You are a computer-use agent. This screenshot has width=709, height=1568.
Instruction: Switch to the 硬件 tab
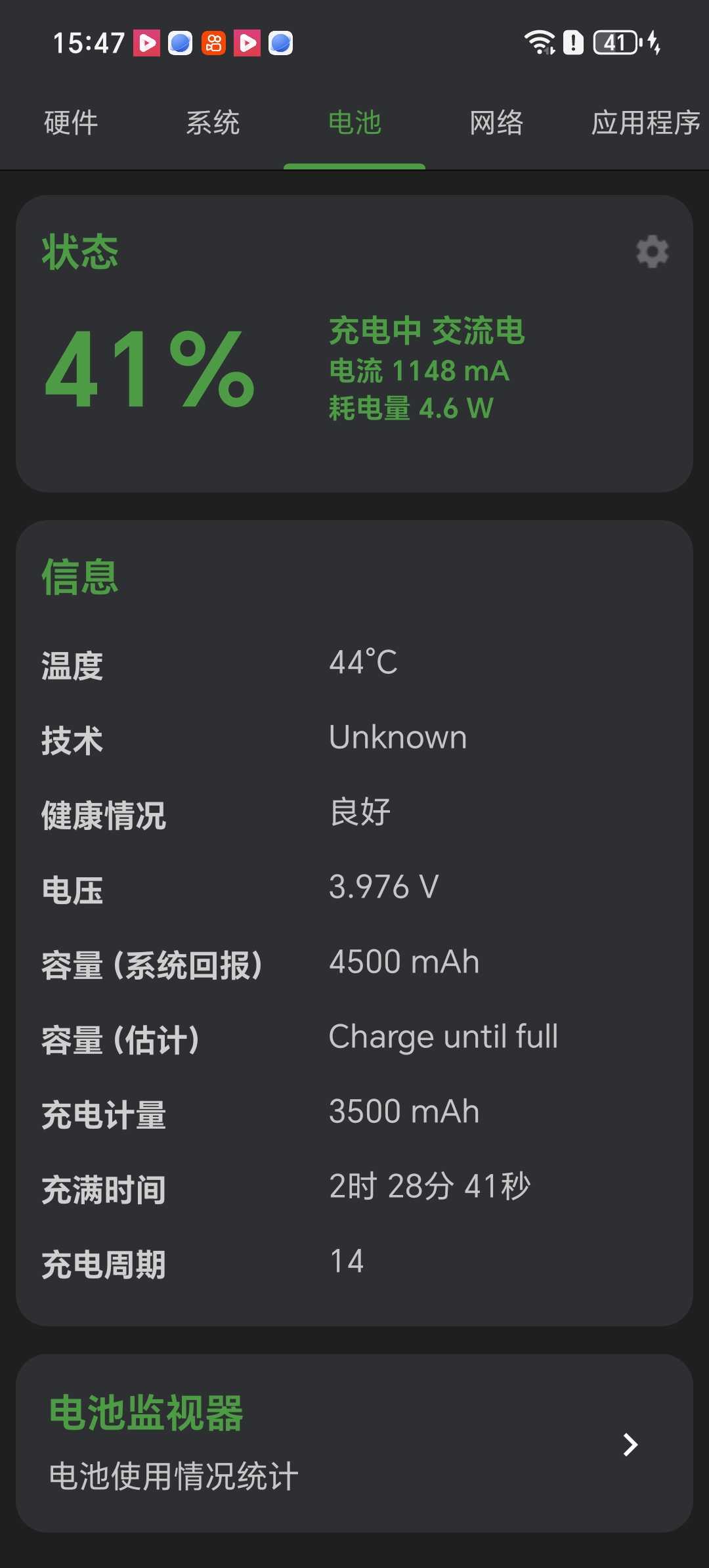tap(71, 123)
